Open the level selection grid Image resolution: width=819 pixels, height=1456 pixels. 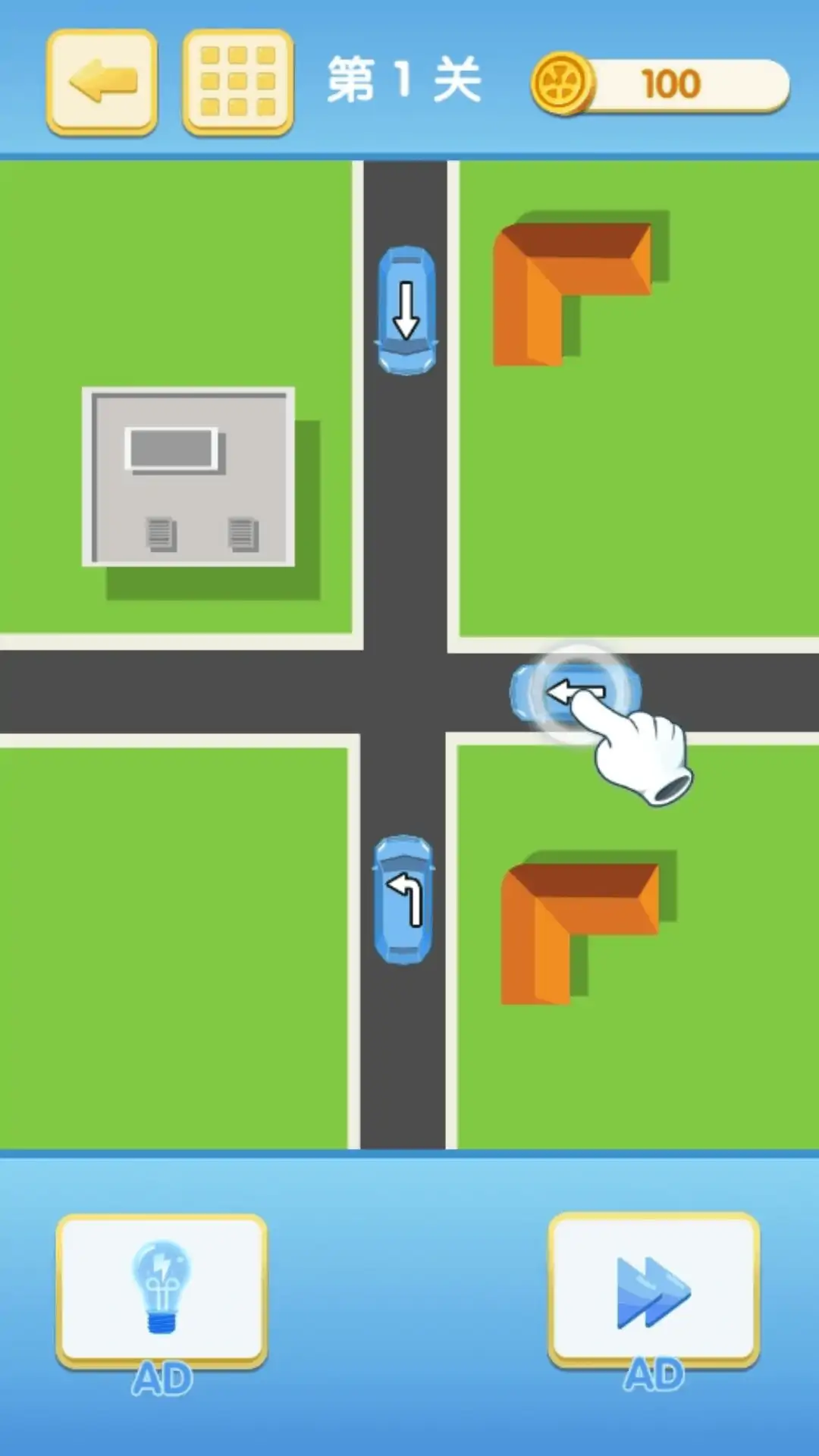(x=237, y=82)
